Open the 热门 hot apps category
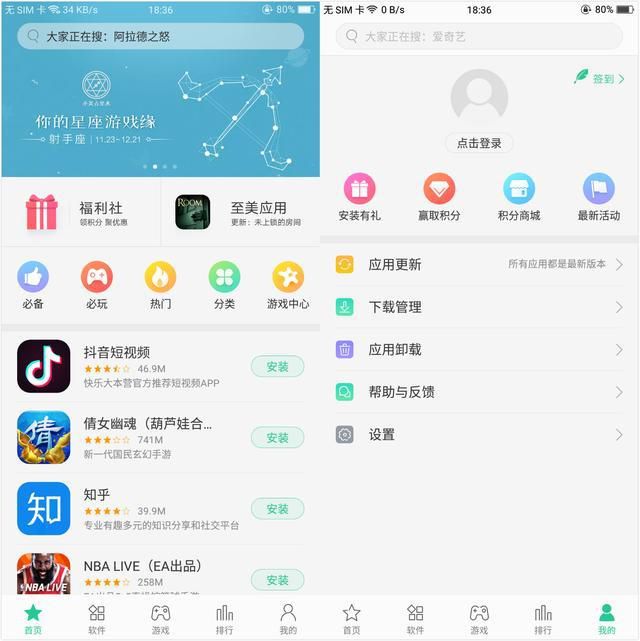 (160, 284)
